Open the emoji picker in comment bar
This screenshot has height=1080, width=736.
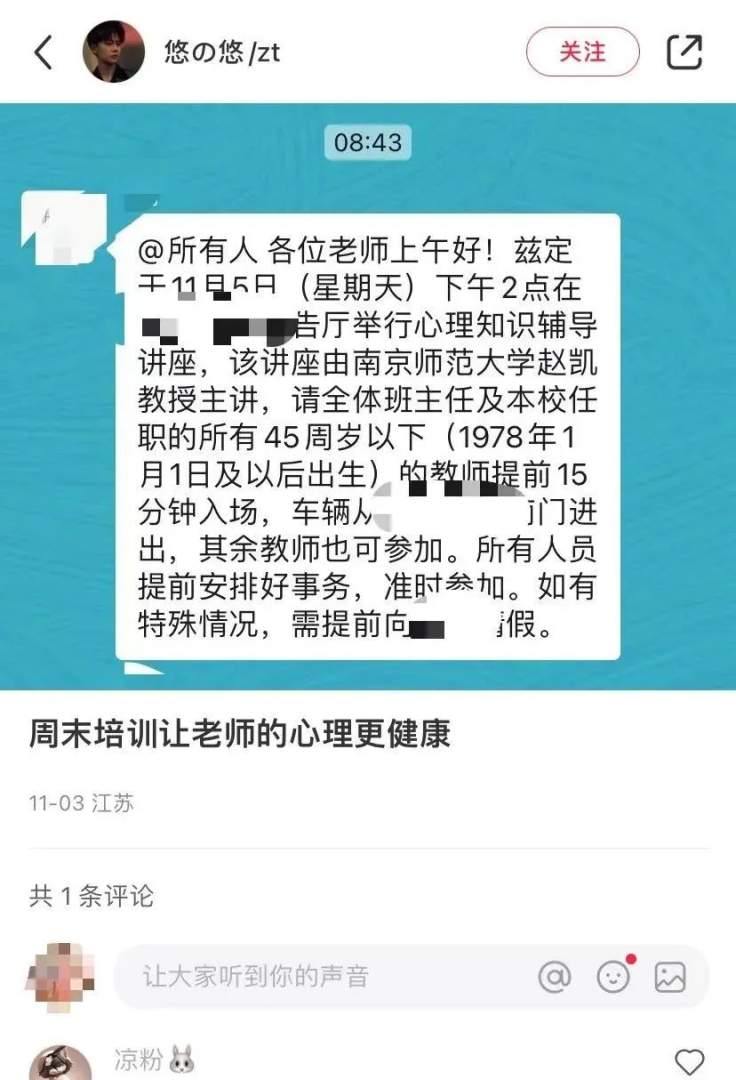[613, 976]
